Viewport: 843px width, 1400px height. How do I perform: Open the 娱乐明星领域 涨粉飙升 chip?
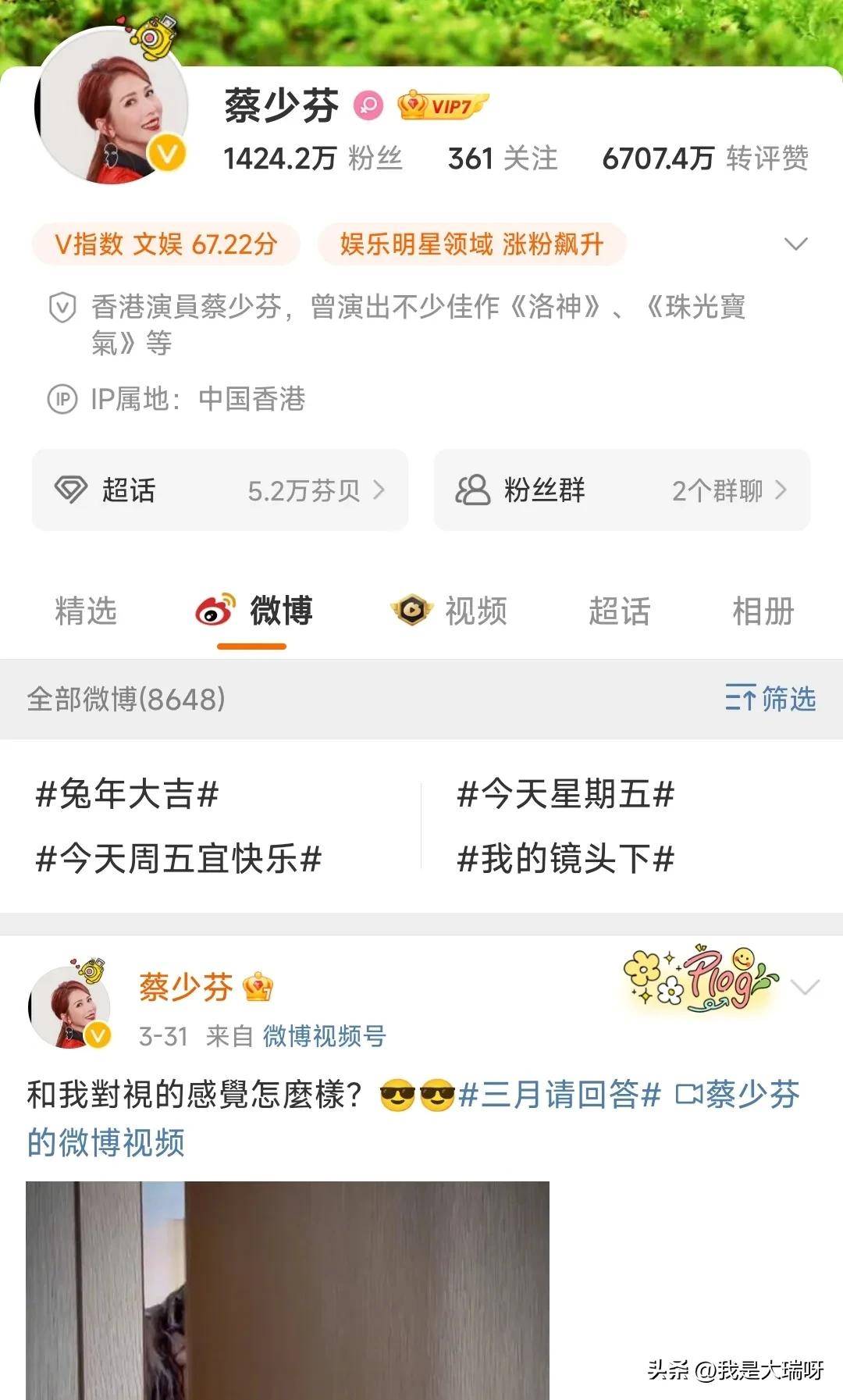471,244
